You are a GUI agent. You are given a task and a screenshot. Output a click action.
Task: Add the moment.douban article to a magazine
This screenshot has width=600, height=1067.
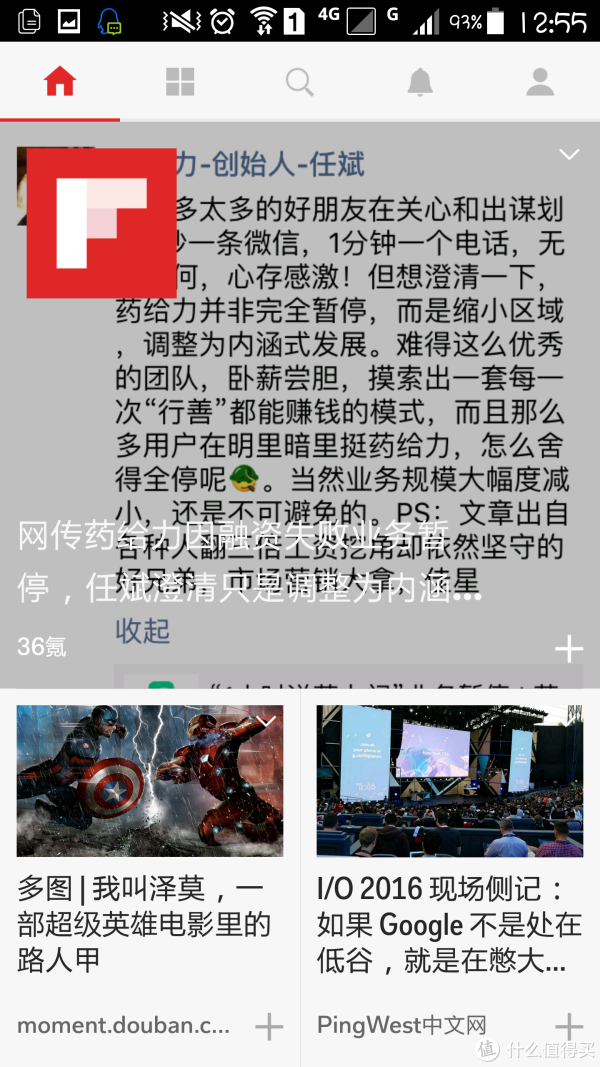(268, 1026)
